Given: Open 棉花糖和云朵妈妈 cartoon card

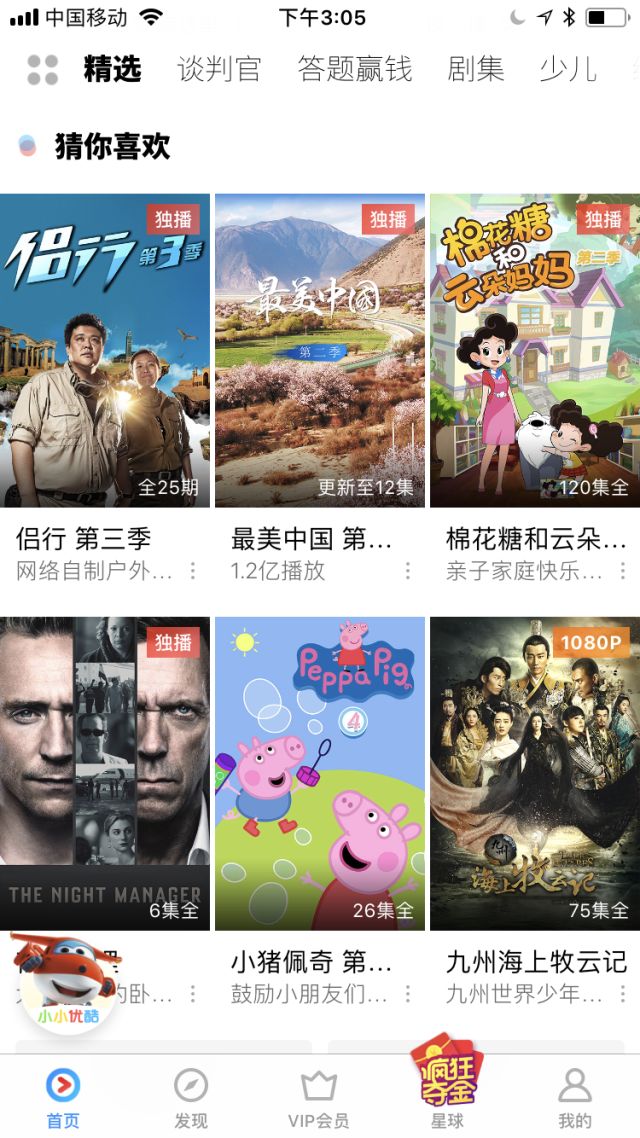Looking at the screenshot, I should (x=535, y=350).
